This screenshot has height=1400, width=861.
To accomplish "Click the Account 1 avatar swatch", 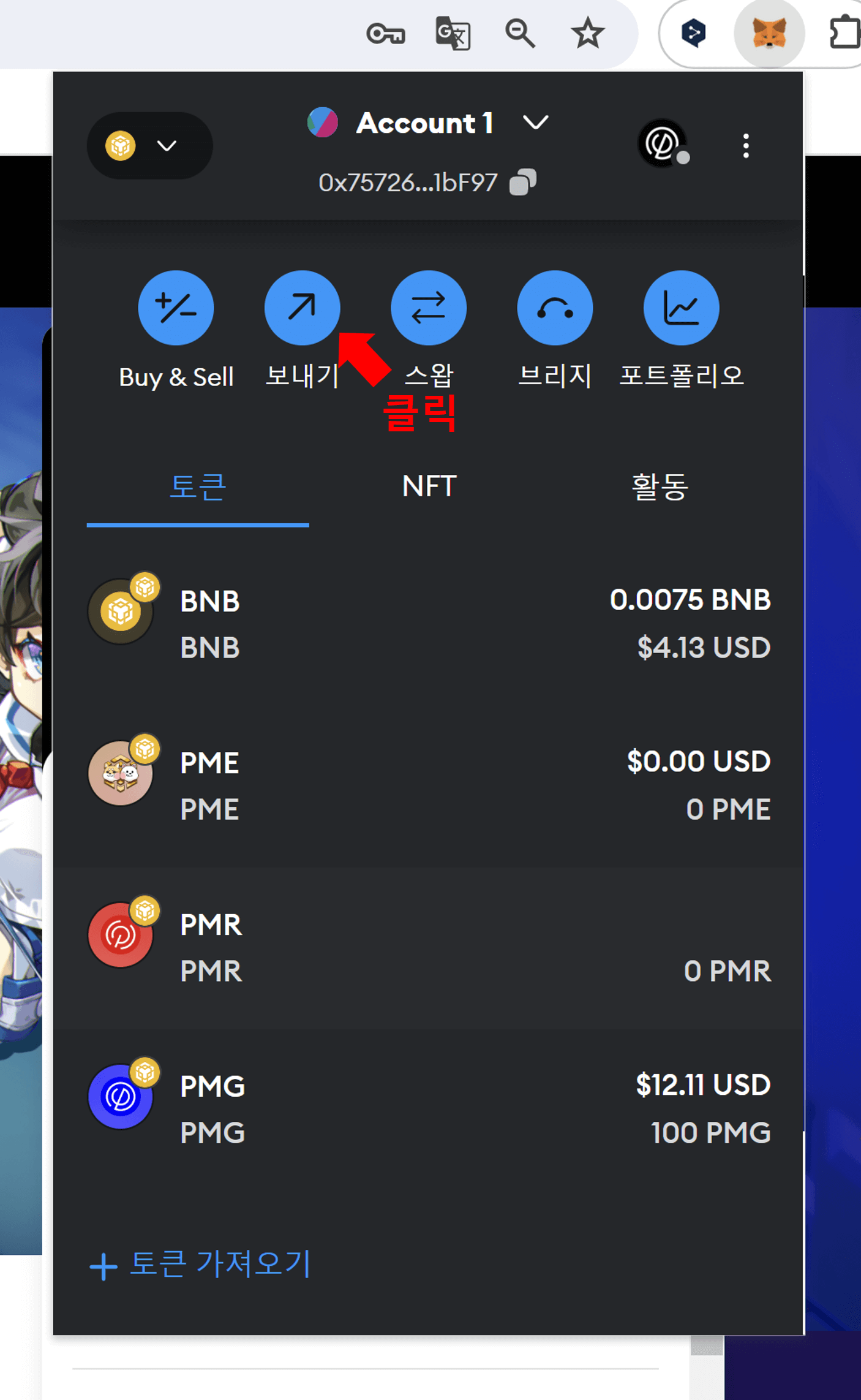I will [323, 123].
